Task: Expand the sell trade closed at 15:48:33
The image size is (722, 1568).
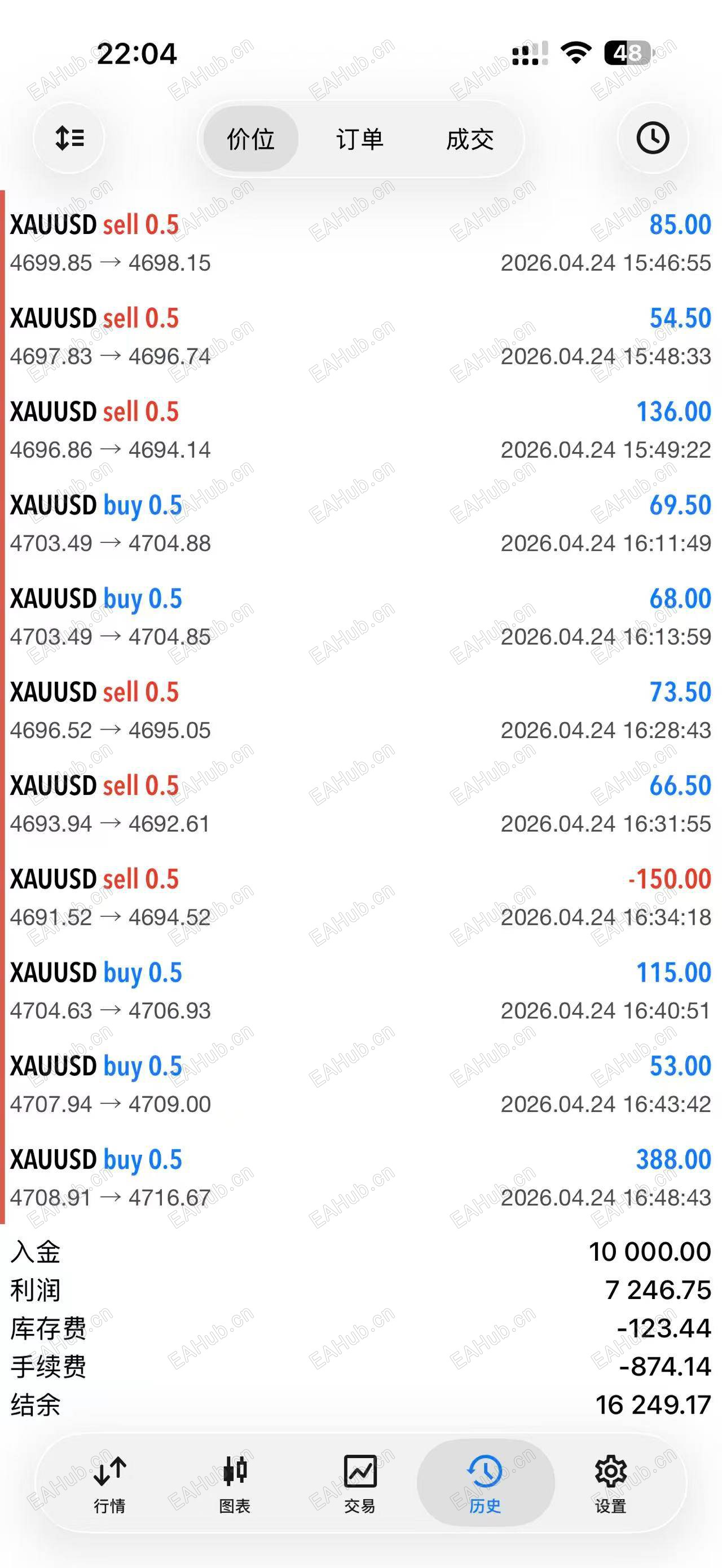Action: [x=360, y=337]
